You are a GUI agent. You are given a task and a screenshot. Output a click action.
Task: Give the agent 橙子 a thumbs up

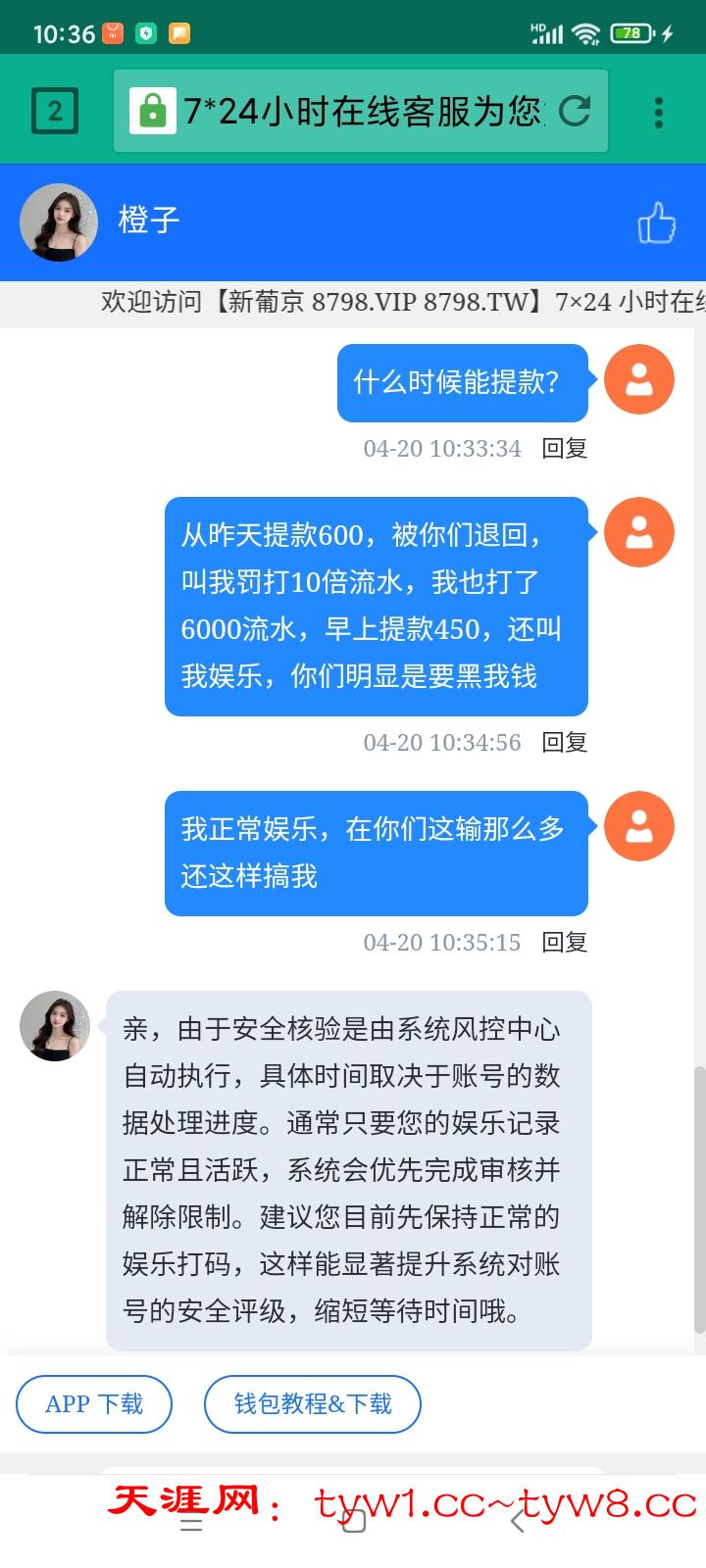(x=656, y=223)
